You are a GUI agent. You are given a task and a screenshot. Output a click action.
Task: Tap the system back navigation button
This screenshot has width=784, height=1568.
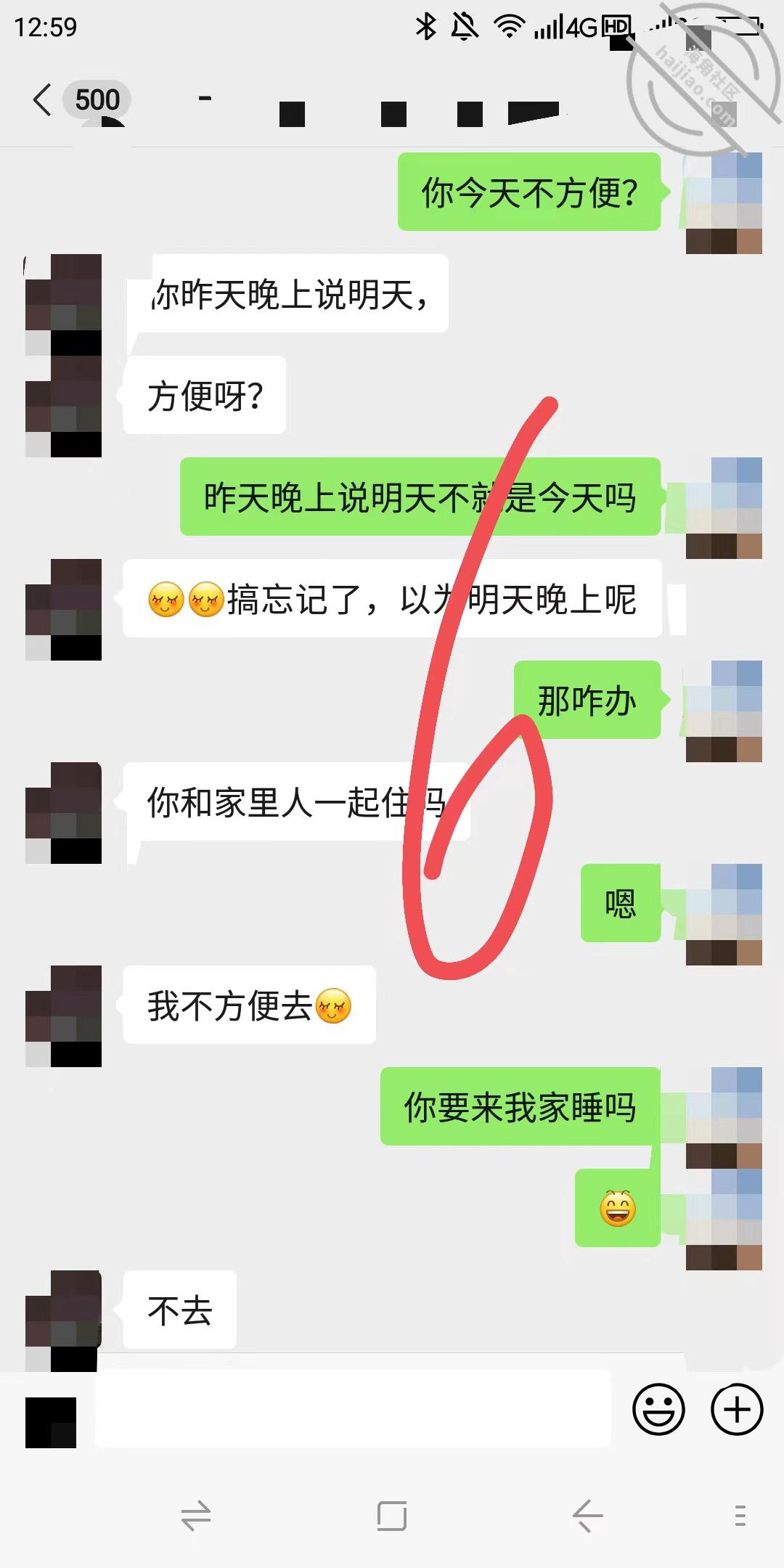[x=587, y=1516]
